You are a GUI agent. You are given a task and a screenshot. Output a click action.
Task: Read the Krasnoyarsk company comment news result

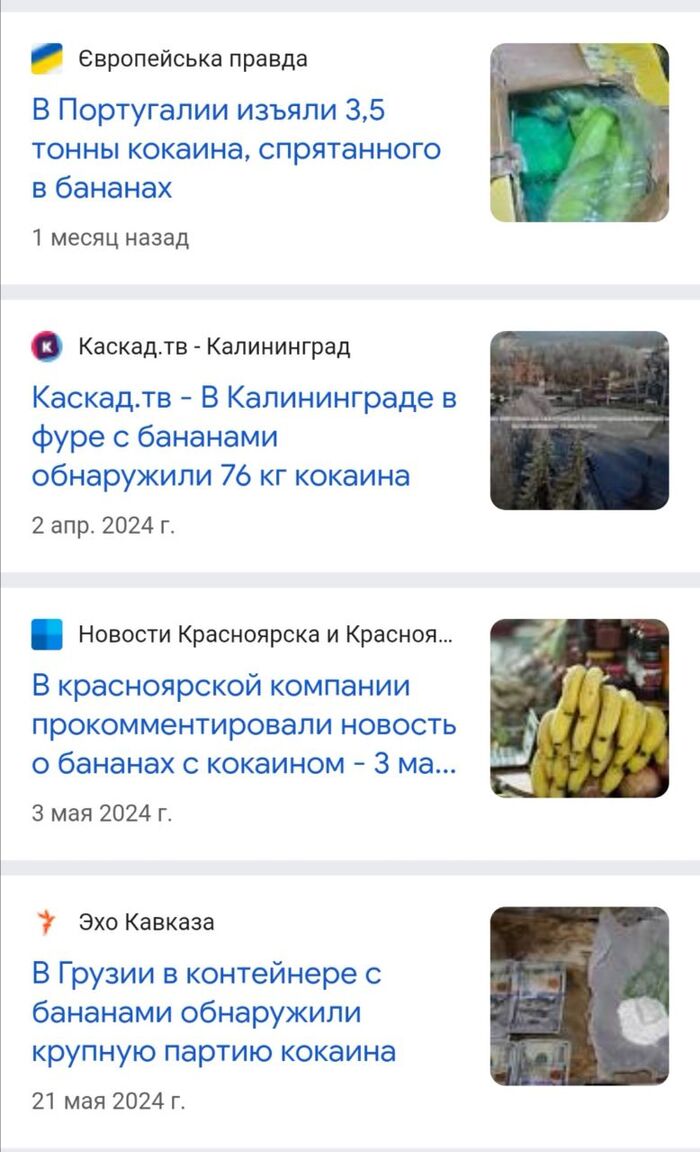click(x=244, y=726)
